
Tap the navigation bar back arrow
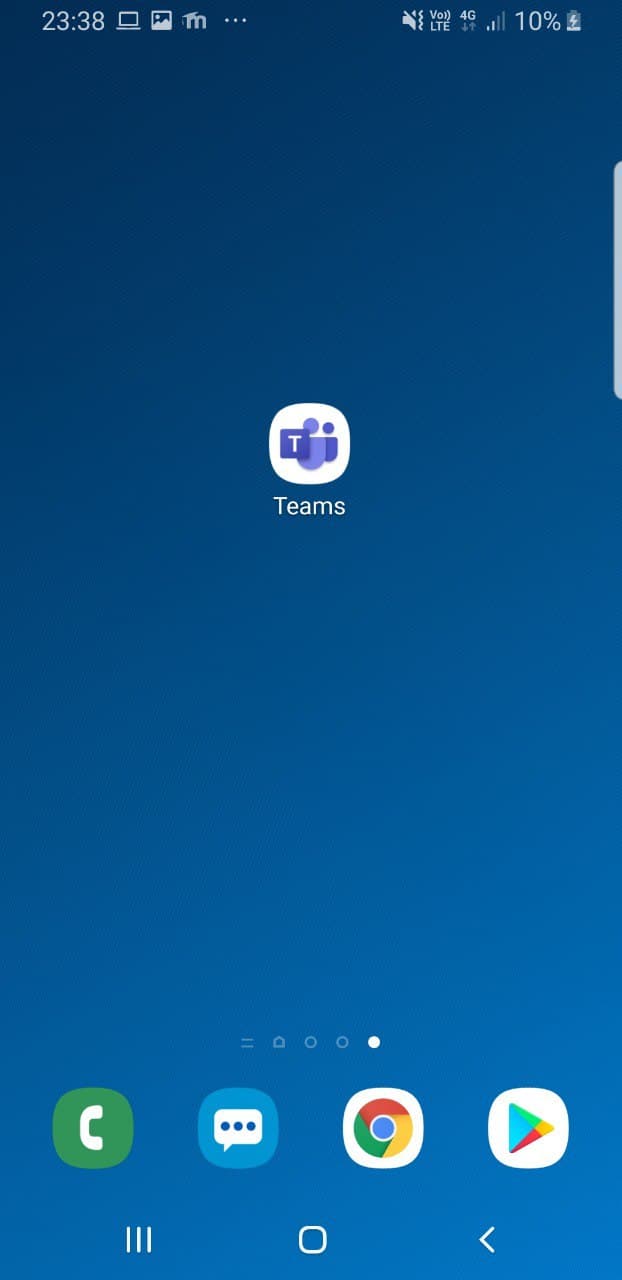[487, 1240]
